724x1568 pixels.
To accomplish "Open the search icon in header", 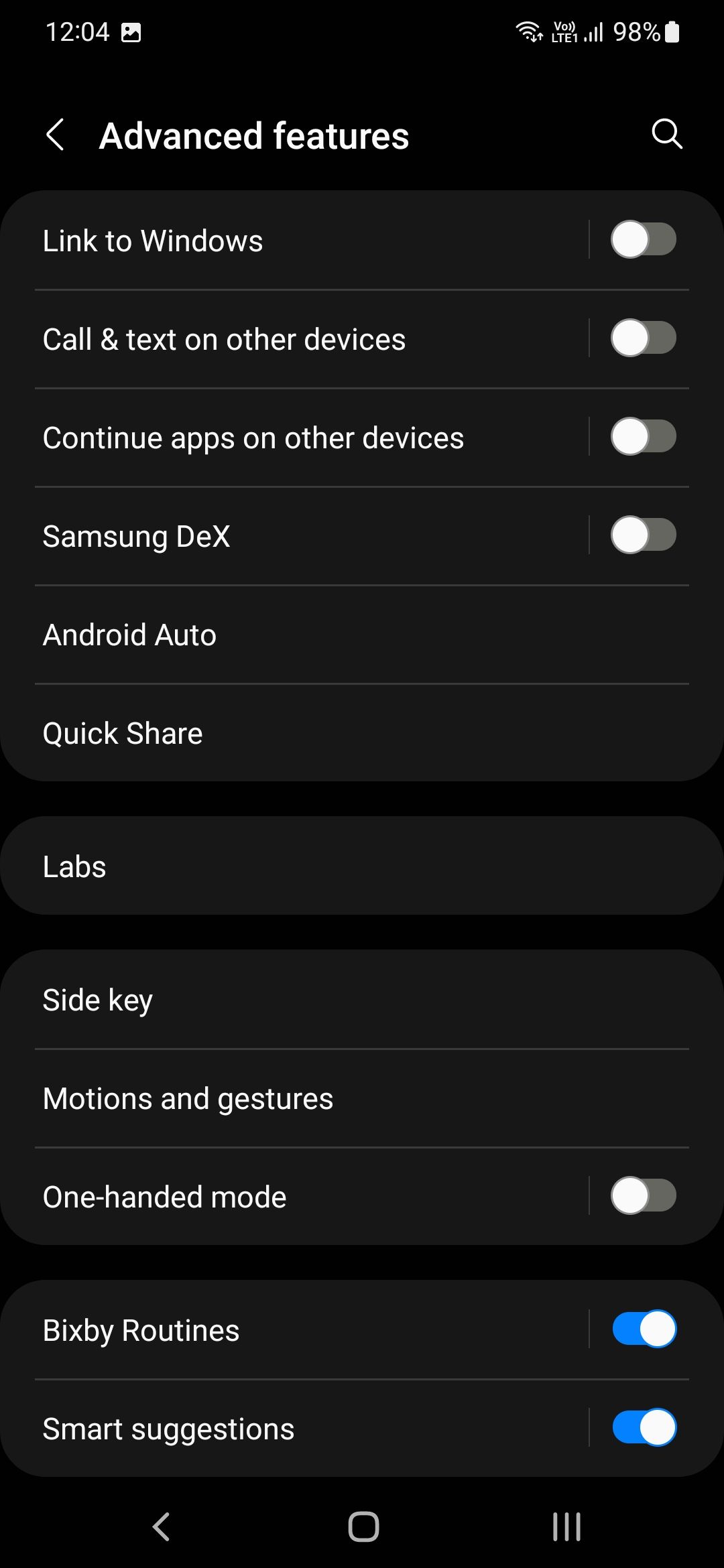I will point(666,134).
